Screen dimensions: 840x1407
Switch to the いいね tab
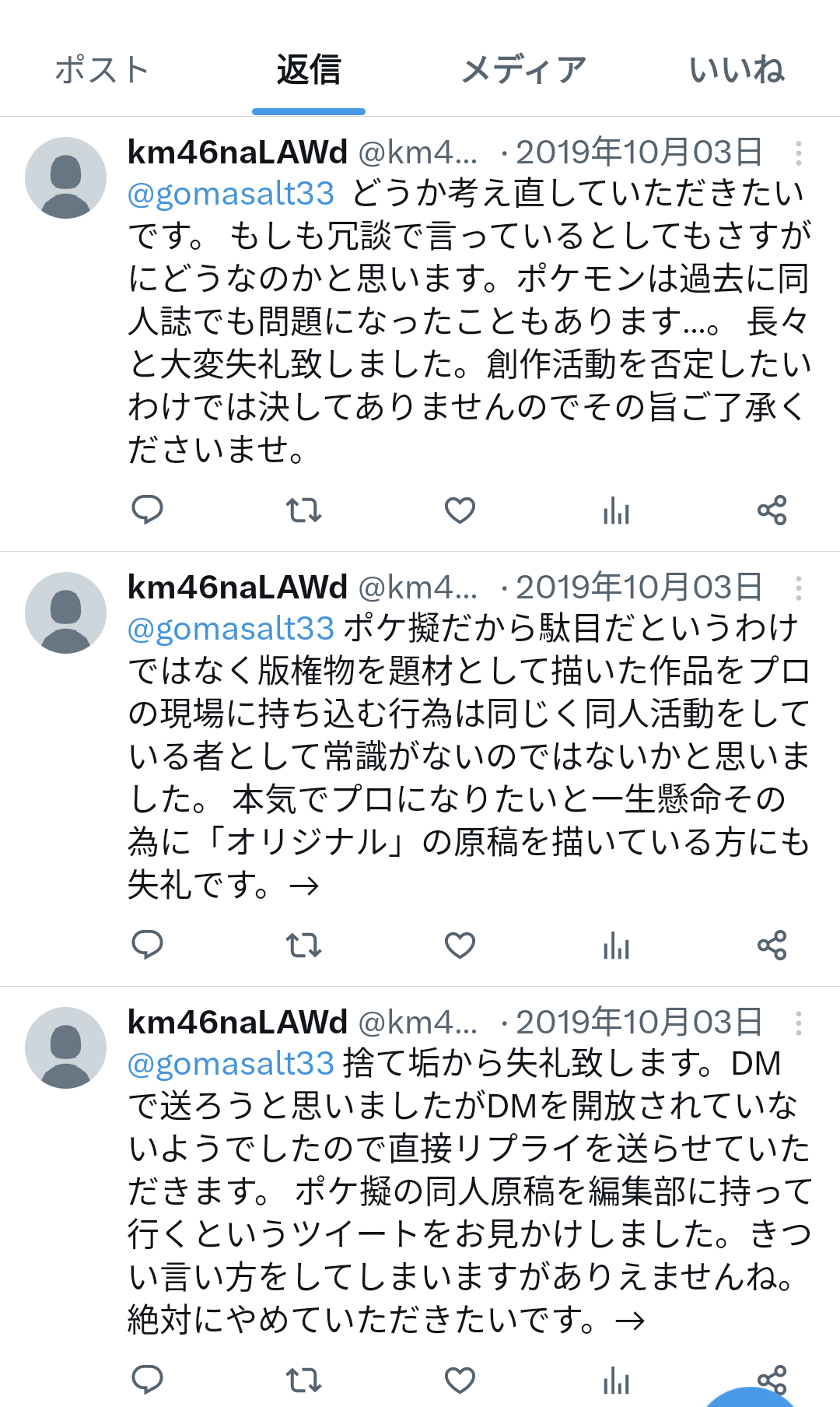click(x=737, y=70)
